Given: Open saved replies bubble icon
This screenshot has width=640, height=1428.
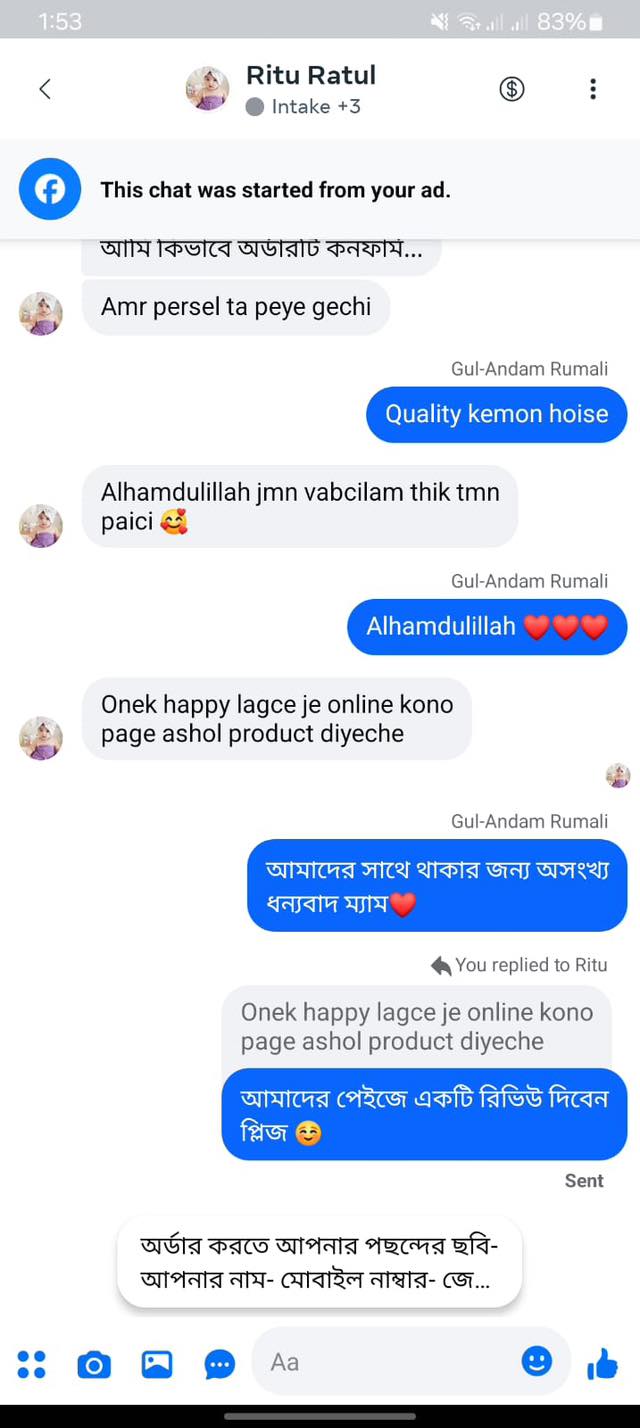Looking at the screenshot, I should coord(220,1364).
